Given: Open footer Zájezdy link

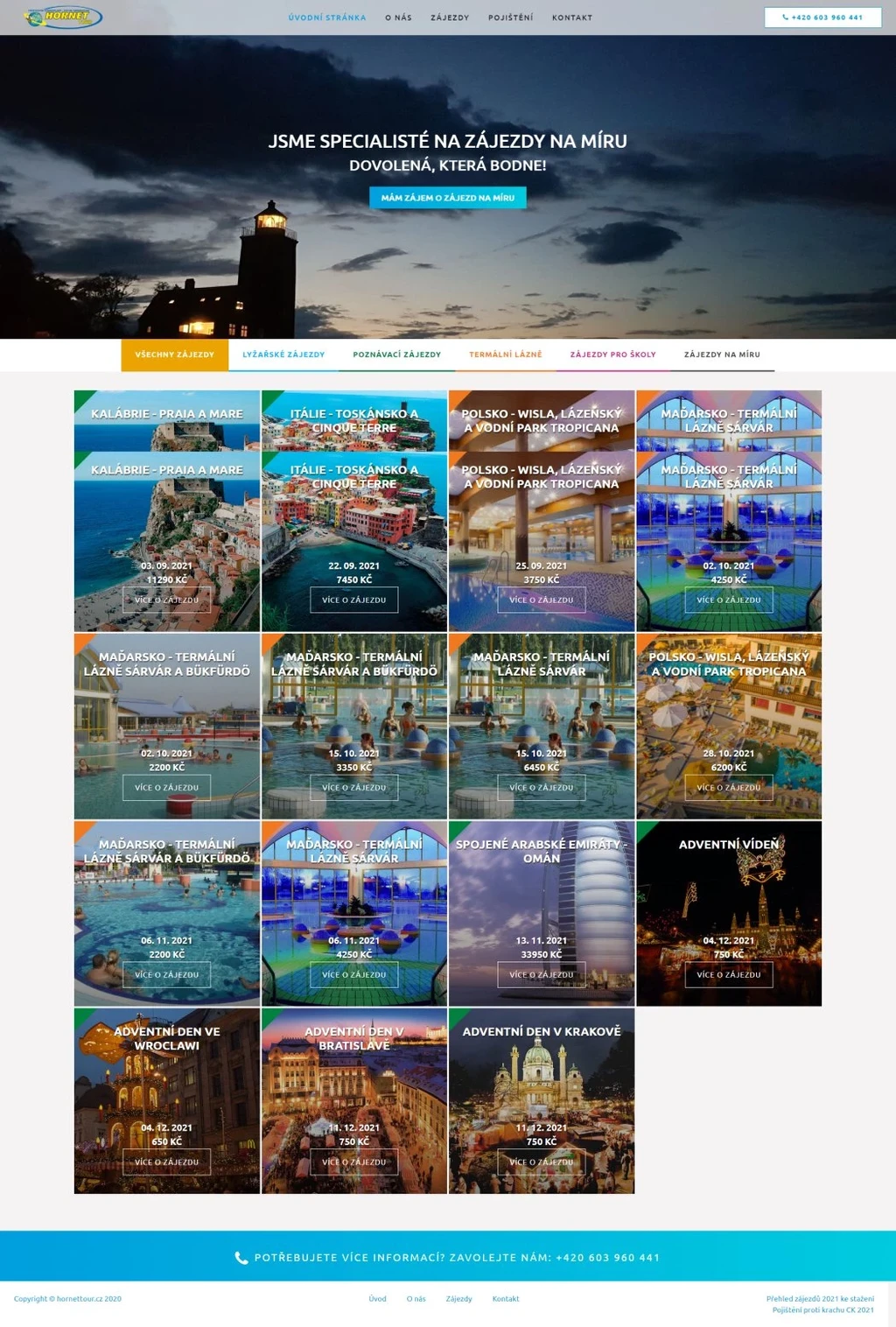Looking at the screenshot, I should (458, 1299).
